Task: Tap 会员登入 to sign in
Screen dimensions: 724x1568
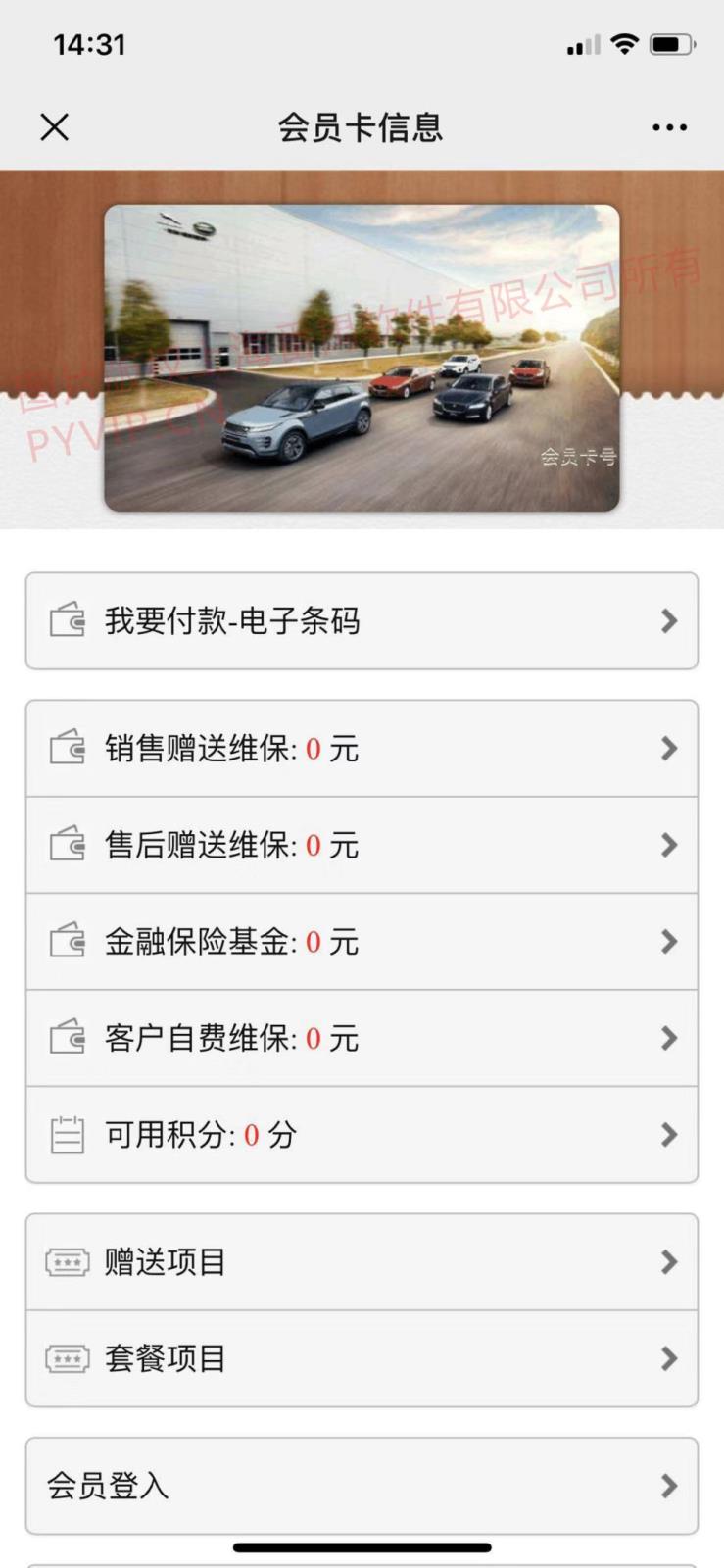Action: (x=362, y=1486)
